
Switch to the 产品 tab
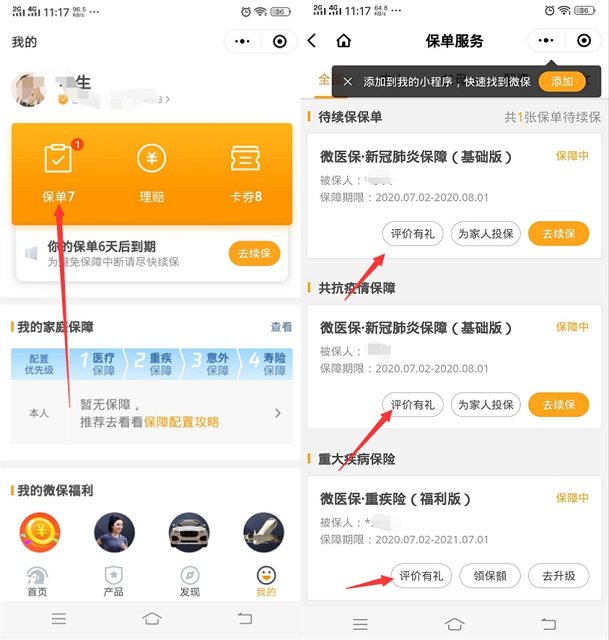[114, 581]
